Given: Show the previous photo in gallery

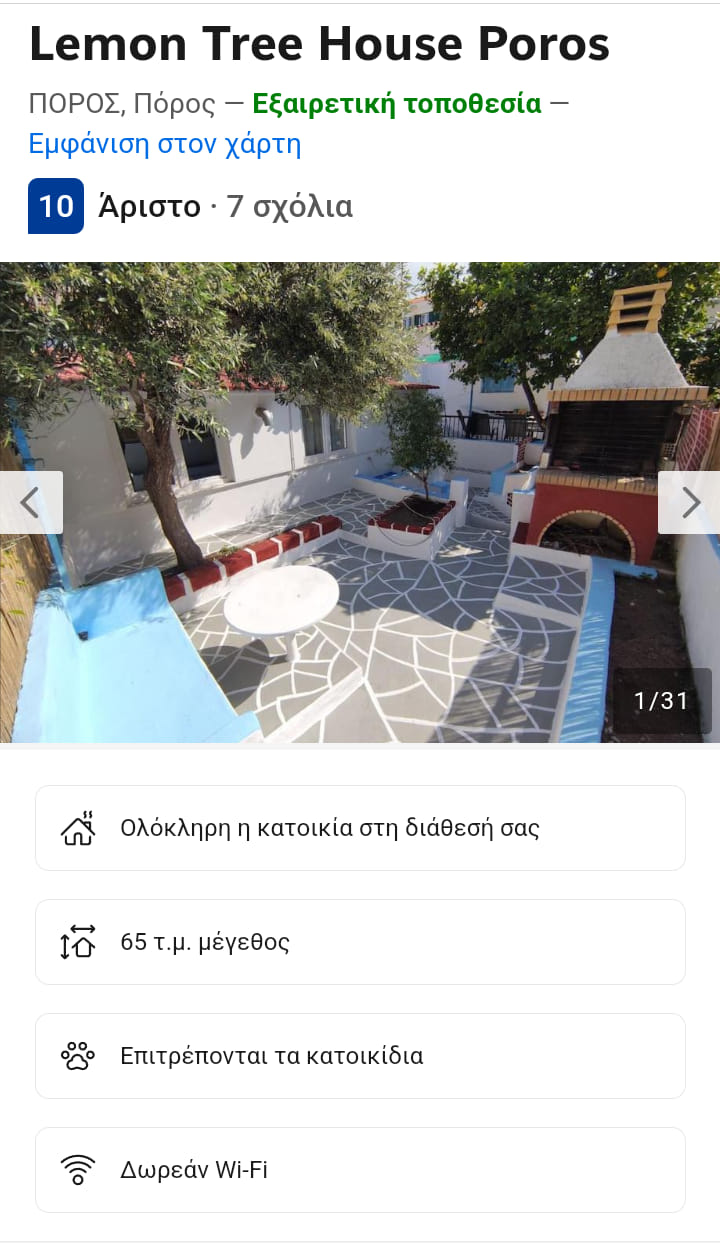Looking at the screenshot, I should pyautogui.click(x=31, y=502).
